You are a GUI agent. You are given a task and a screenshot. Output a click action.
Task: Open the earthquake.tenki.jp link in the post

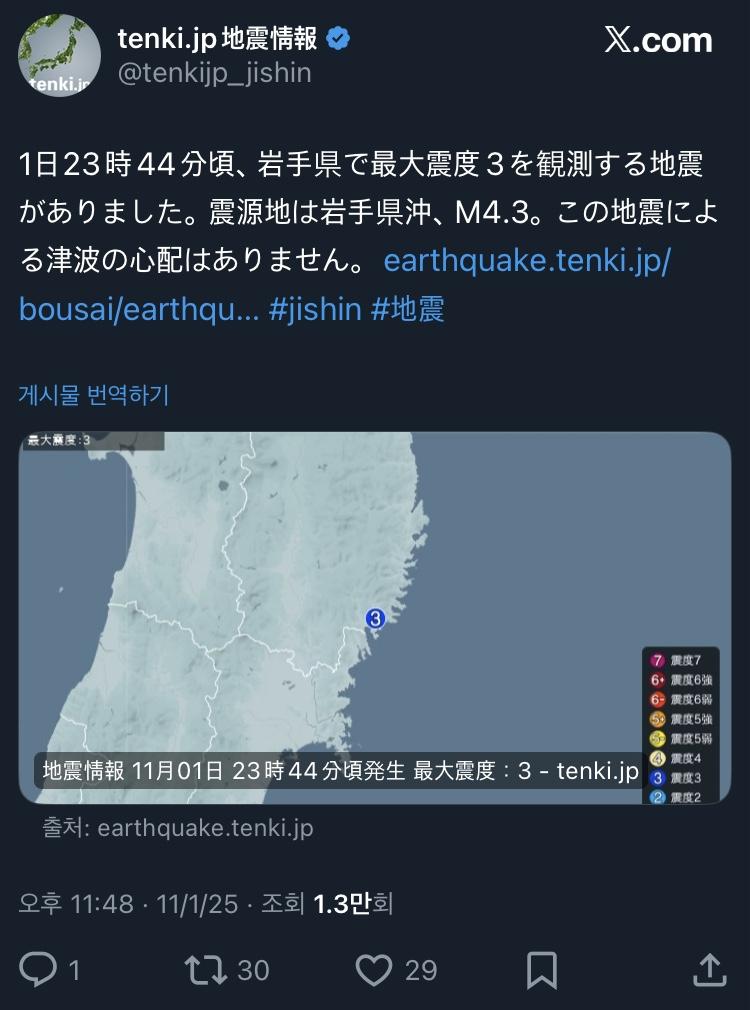tap(527, 262)
